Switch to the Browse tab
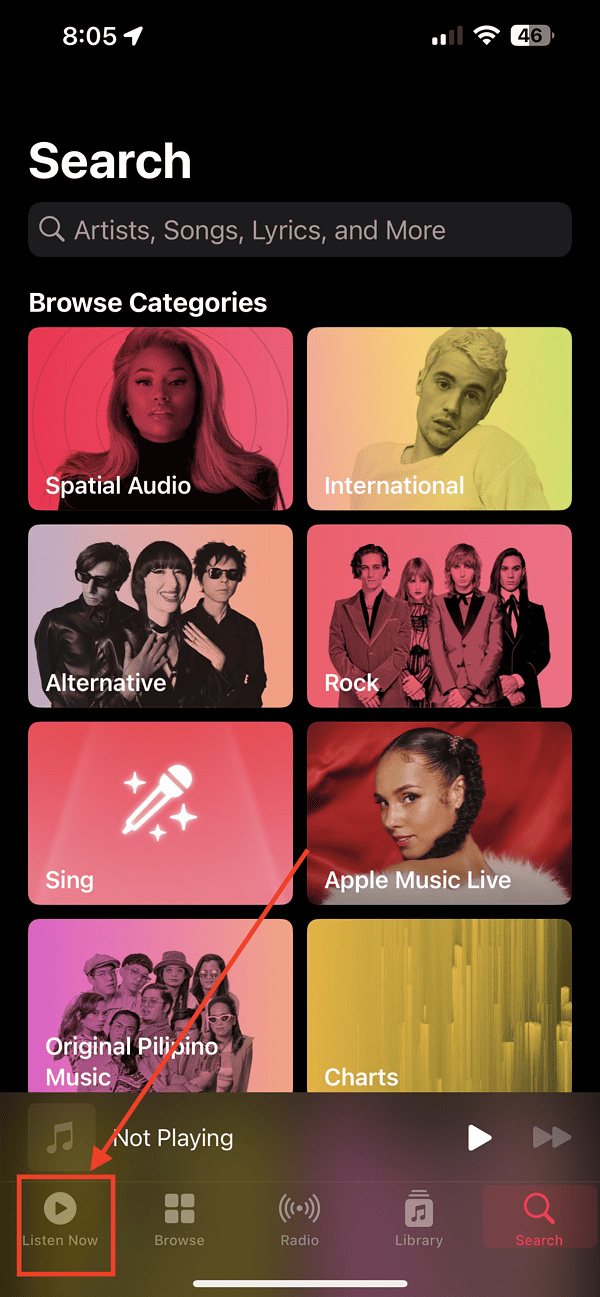This screenshot has width=600, height=1297. (179, 1220)
